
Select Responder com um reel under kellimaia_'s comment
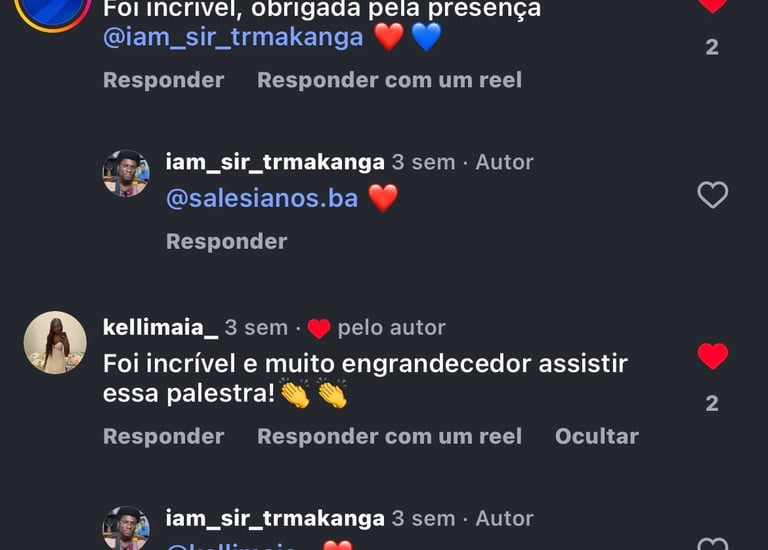tap(389, 436)
